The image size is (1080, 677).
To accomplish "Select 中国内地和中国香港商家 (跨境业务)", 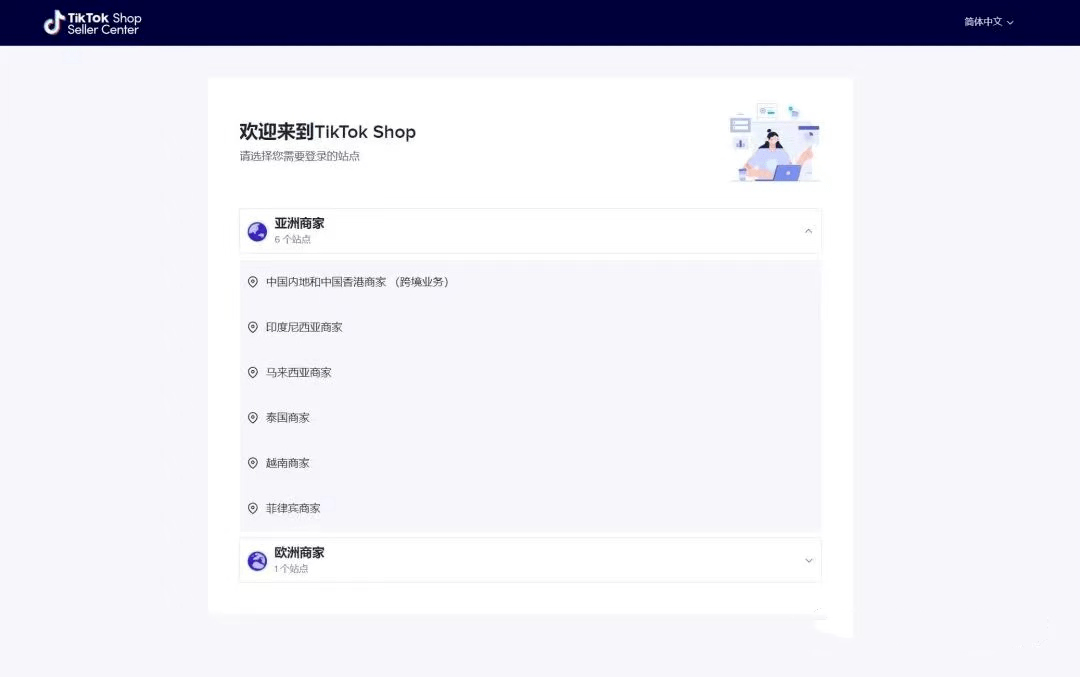I will click(357, 282).
